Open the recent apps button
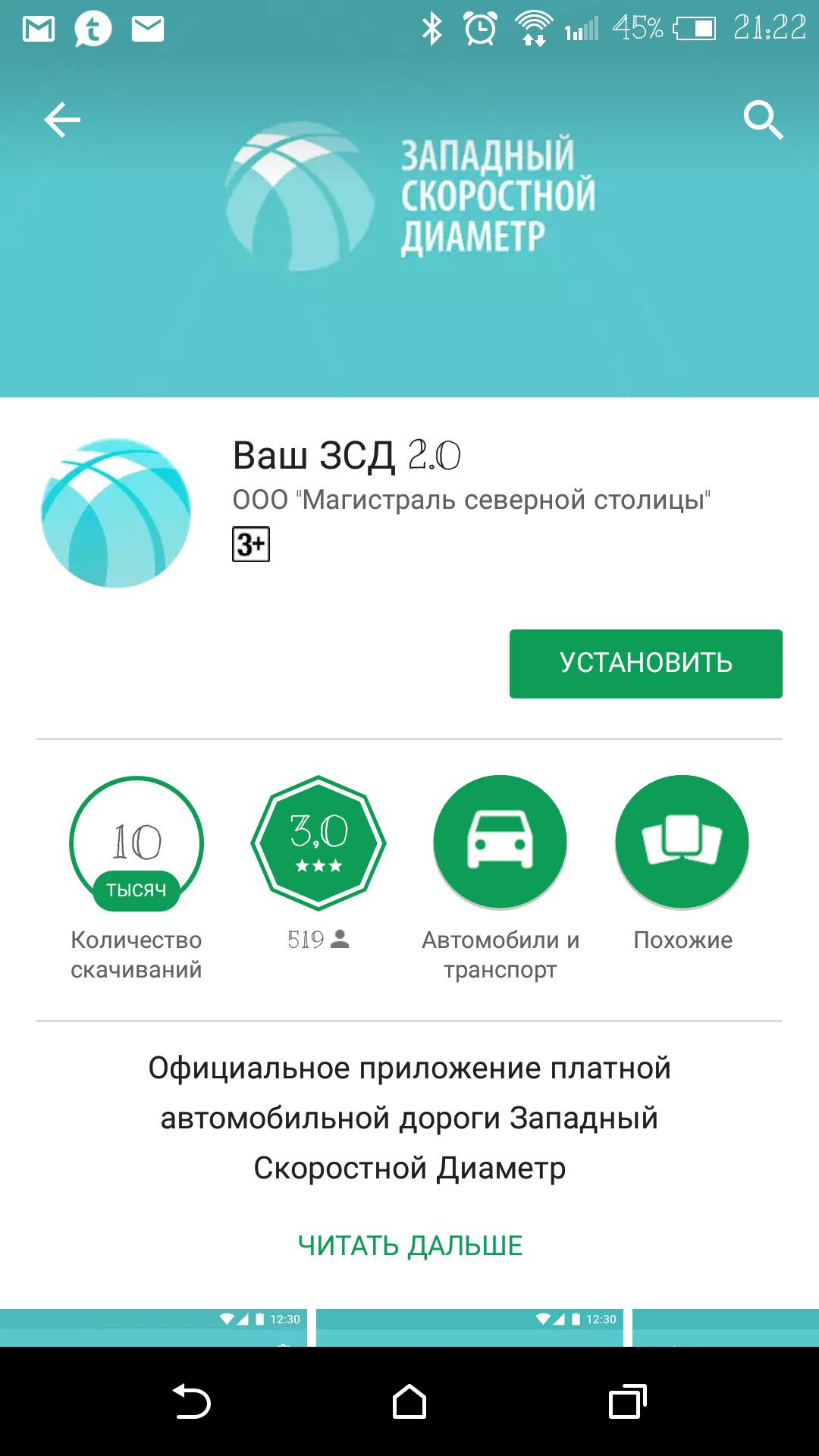 click(627, 1401)
